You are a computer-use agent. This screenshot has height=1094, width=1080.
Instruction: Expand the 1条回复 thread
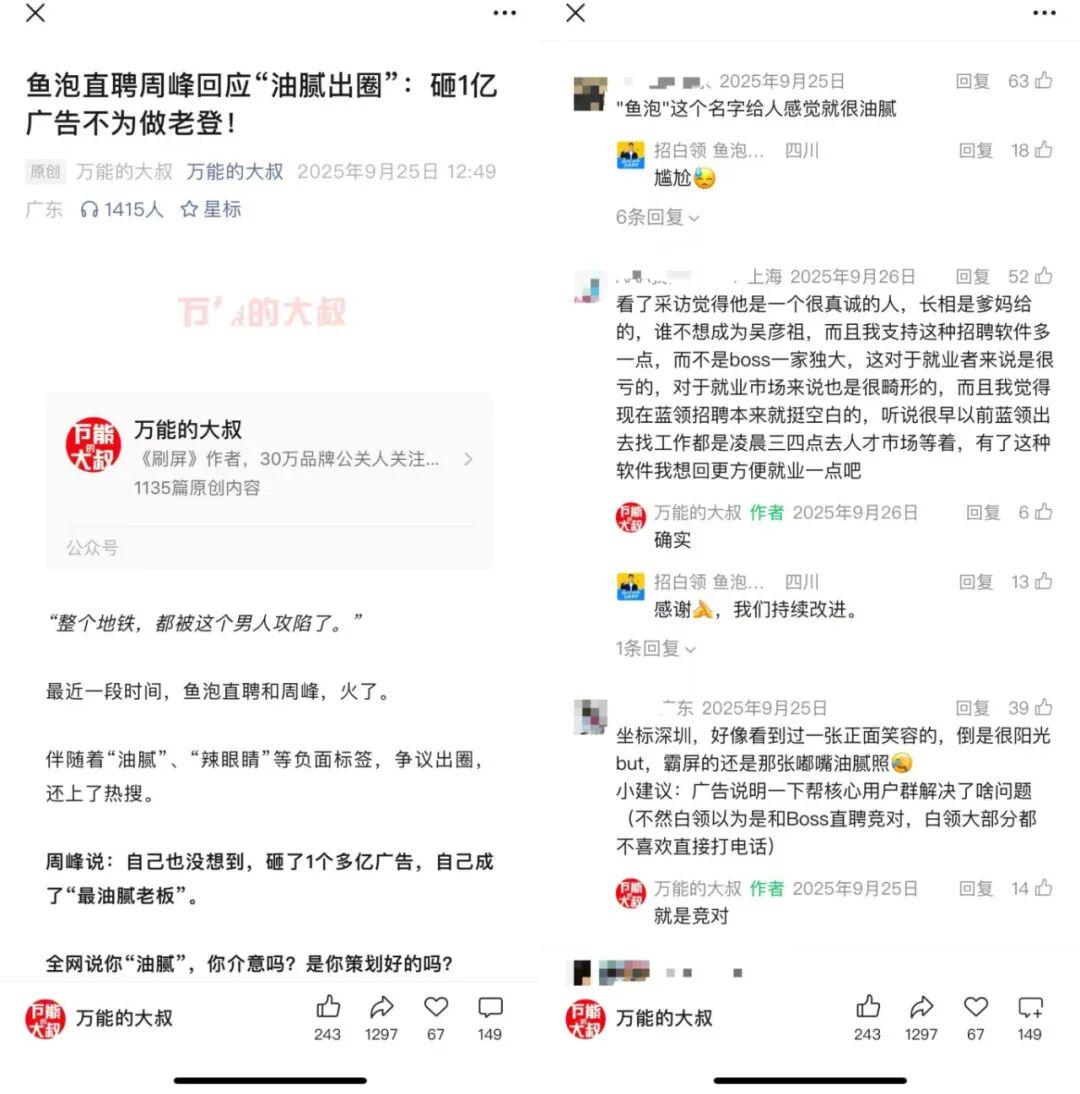[x=657, y=648]
